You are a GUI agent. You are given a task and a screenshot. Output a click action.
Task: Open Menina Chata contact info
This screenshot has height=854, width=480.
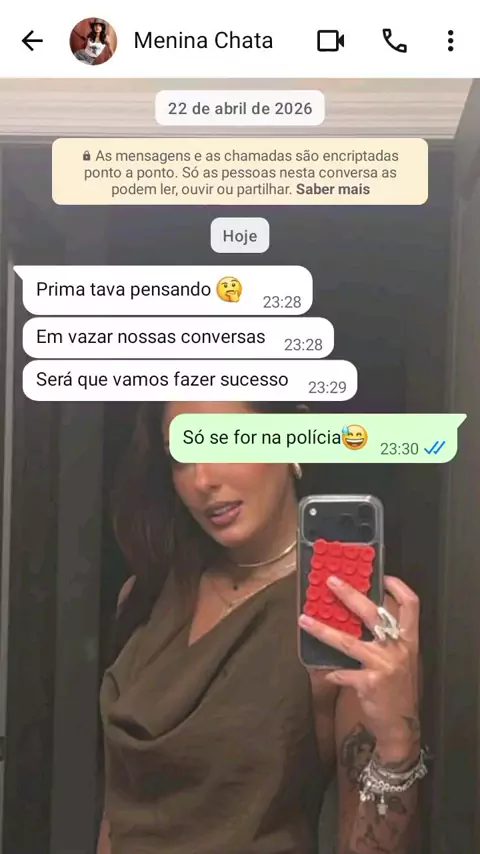203,41
